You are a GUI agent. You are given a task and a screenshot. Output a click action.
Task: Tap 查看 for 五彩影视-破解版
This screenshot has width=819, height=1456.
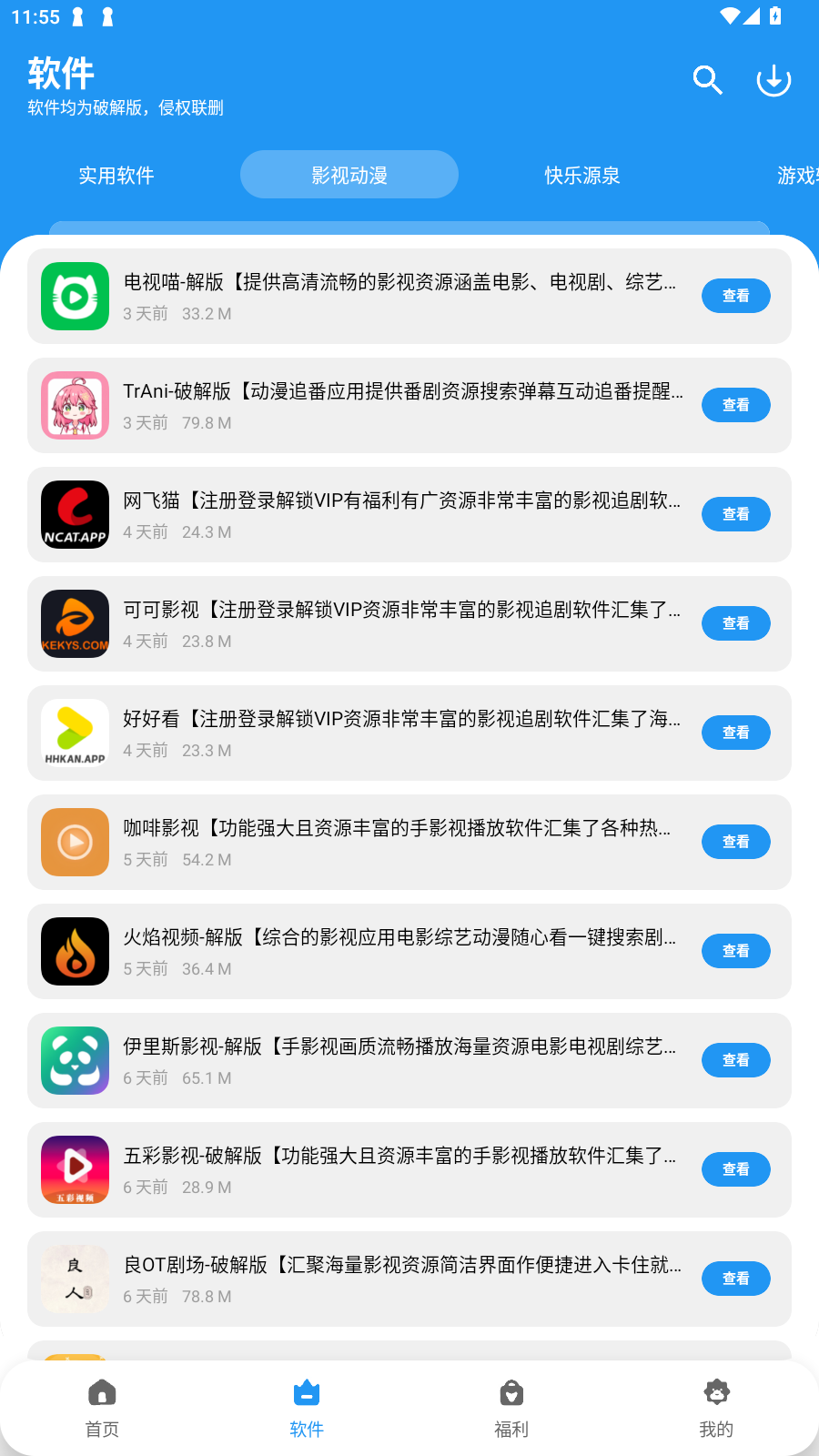click(735, 1169)
